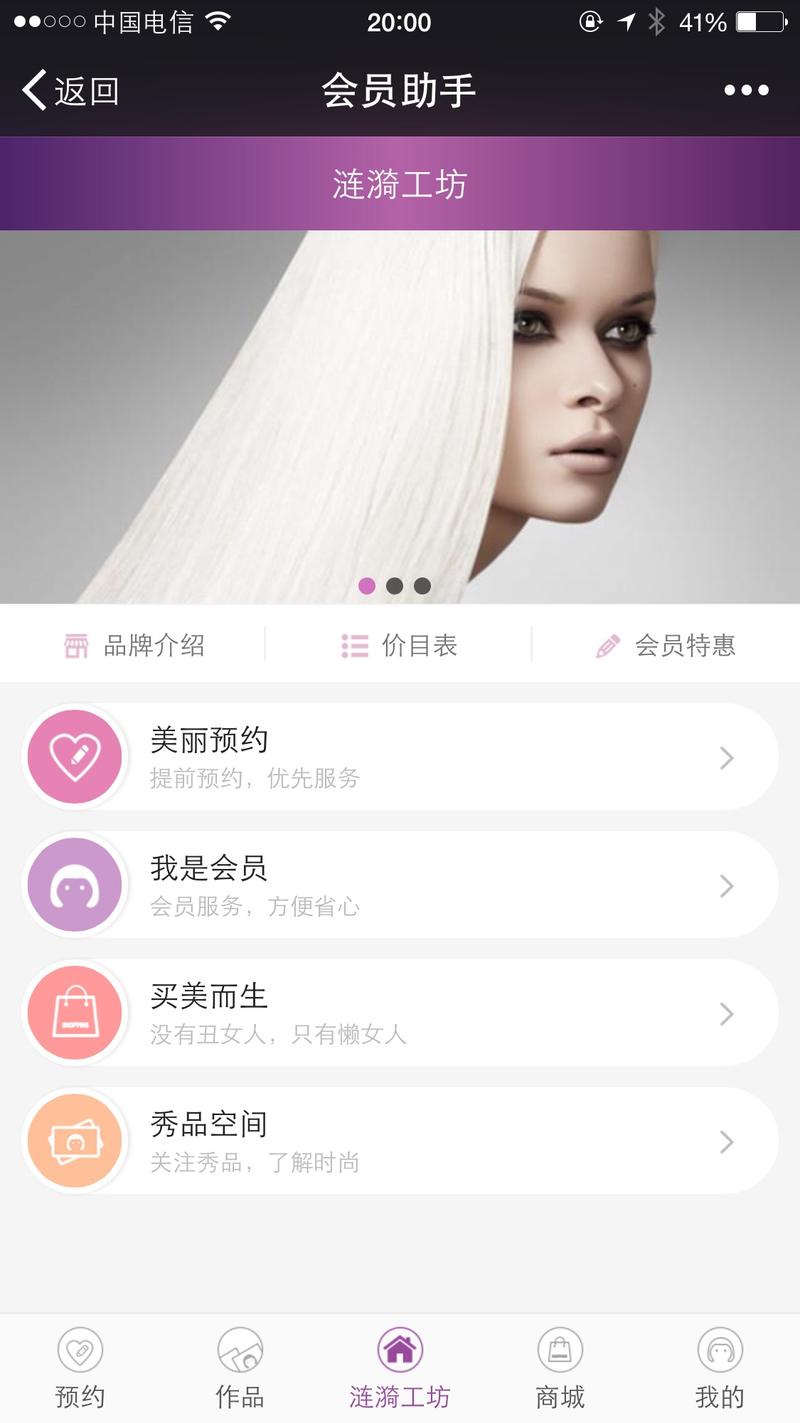The image size is (800, 1423).
Task: Open the 我的 profile tab
Action: (x=720, y=1368)
